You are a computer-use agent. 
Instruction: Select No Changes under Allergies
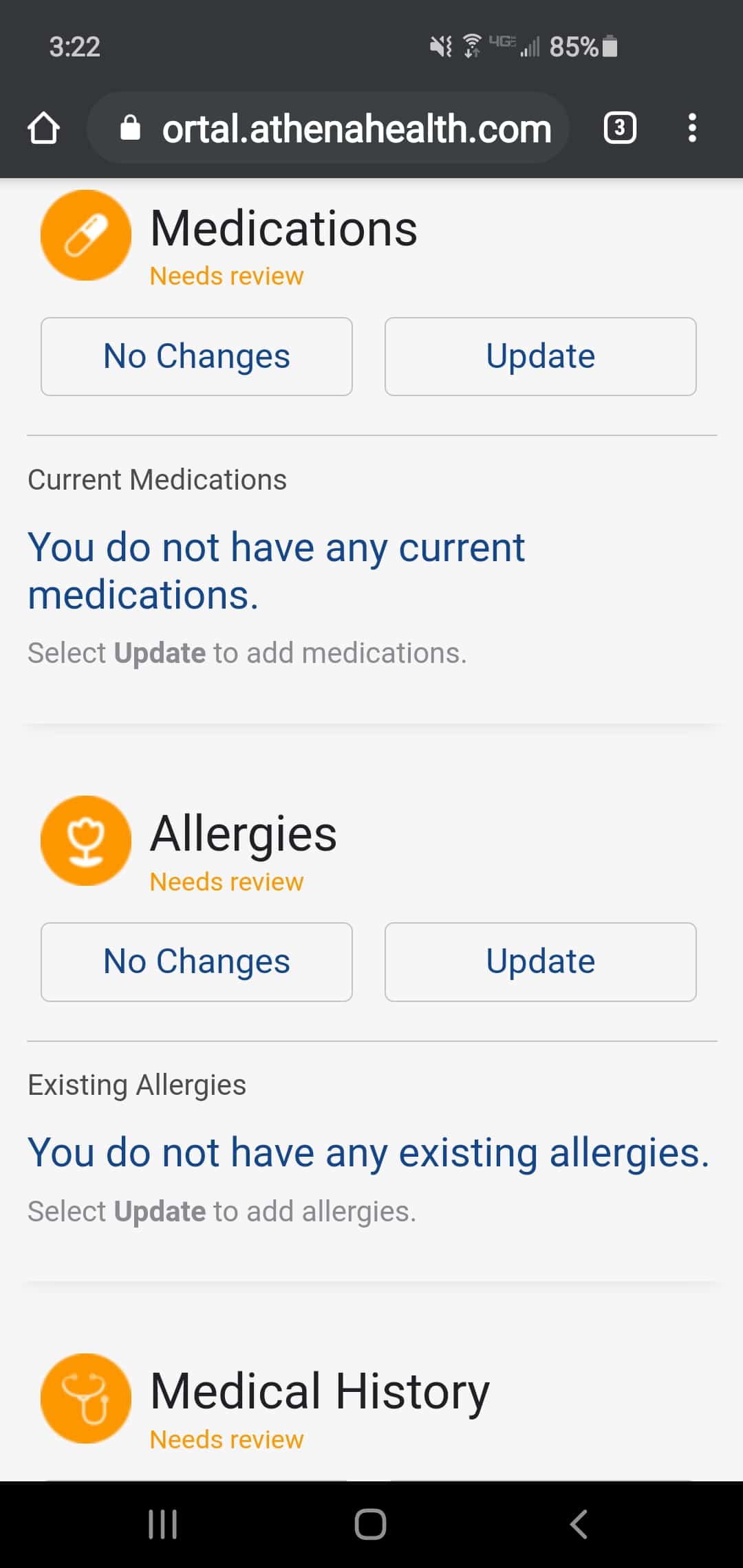197,961
